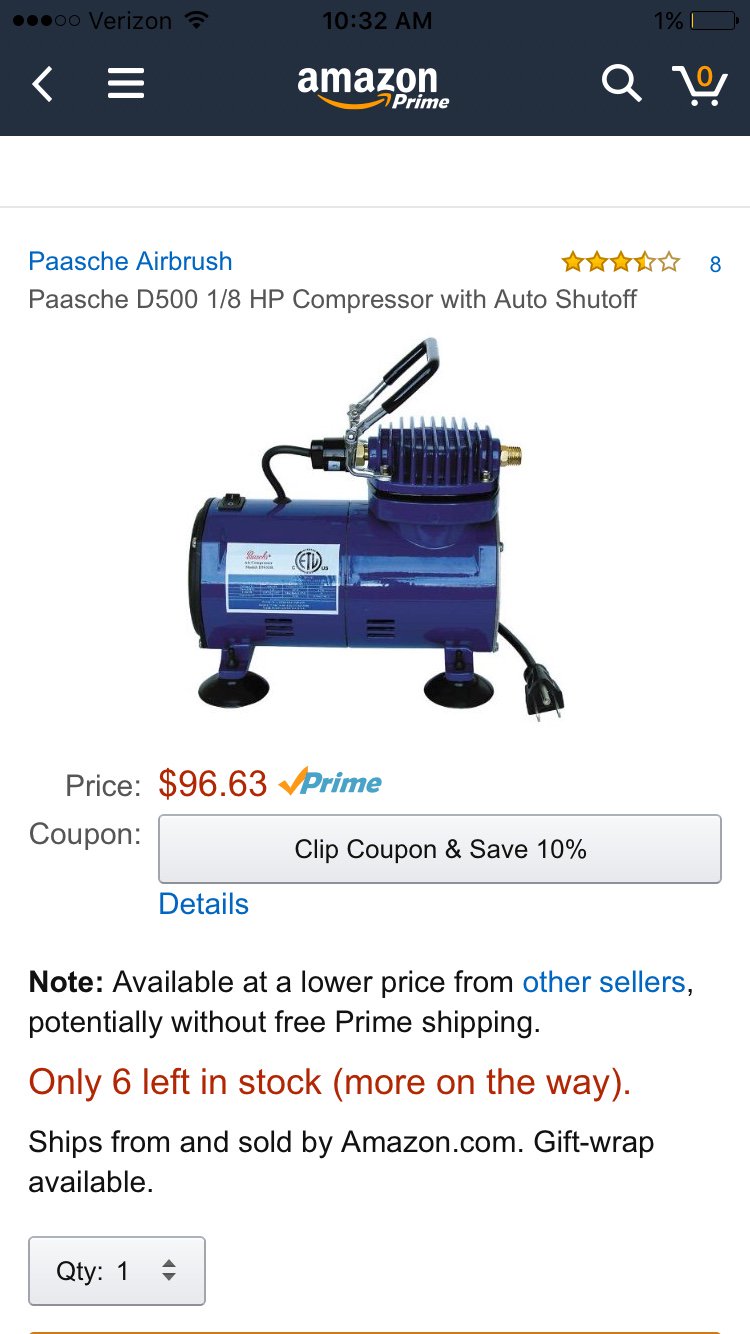Viewport: 750px width, 1334px height.
Task: Tap the Amazon Prime logo home link
Action: [372, 86]
